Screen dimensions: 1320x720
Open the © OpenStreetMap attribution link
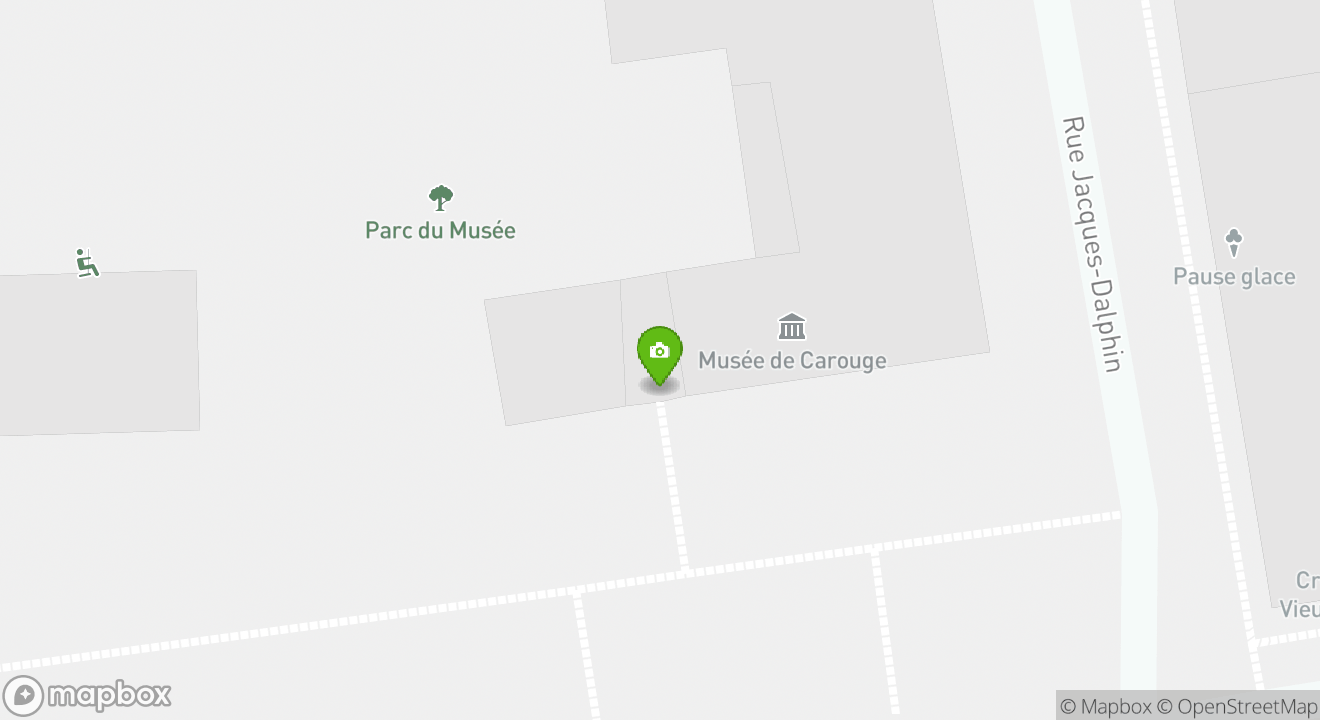[x=1237, y=706]
